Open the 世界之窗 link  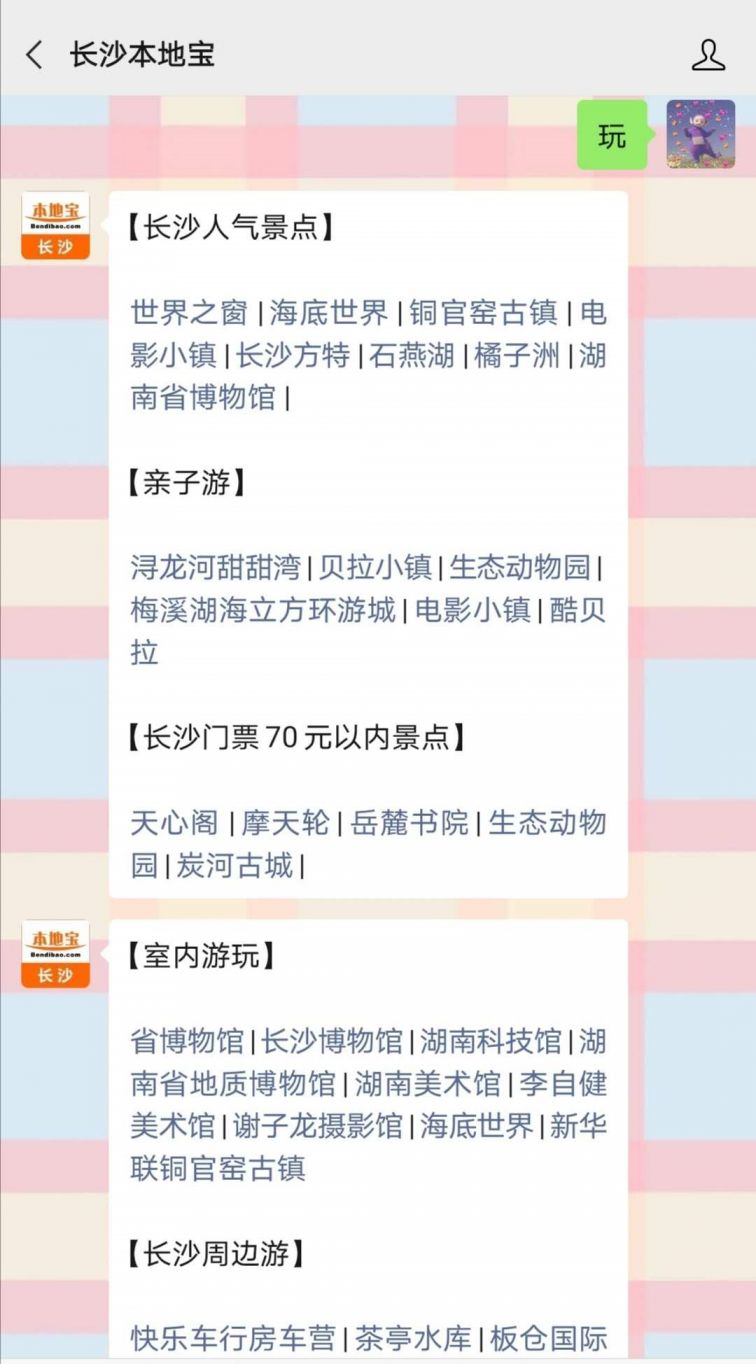point(188,313)
